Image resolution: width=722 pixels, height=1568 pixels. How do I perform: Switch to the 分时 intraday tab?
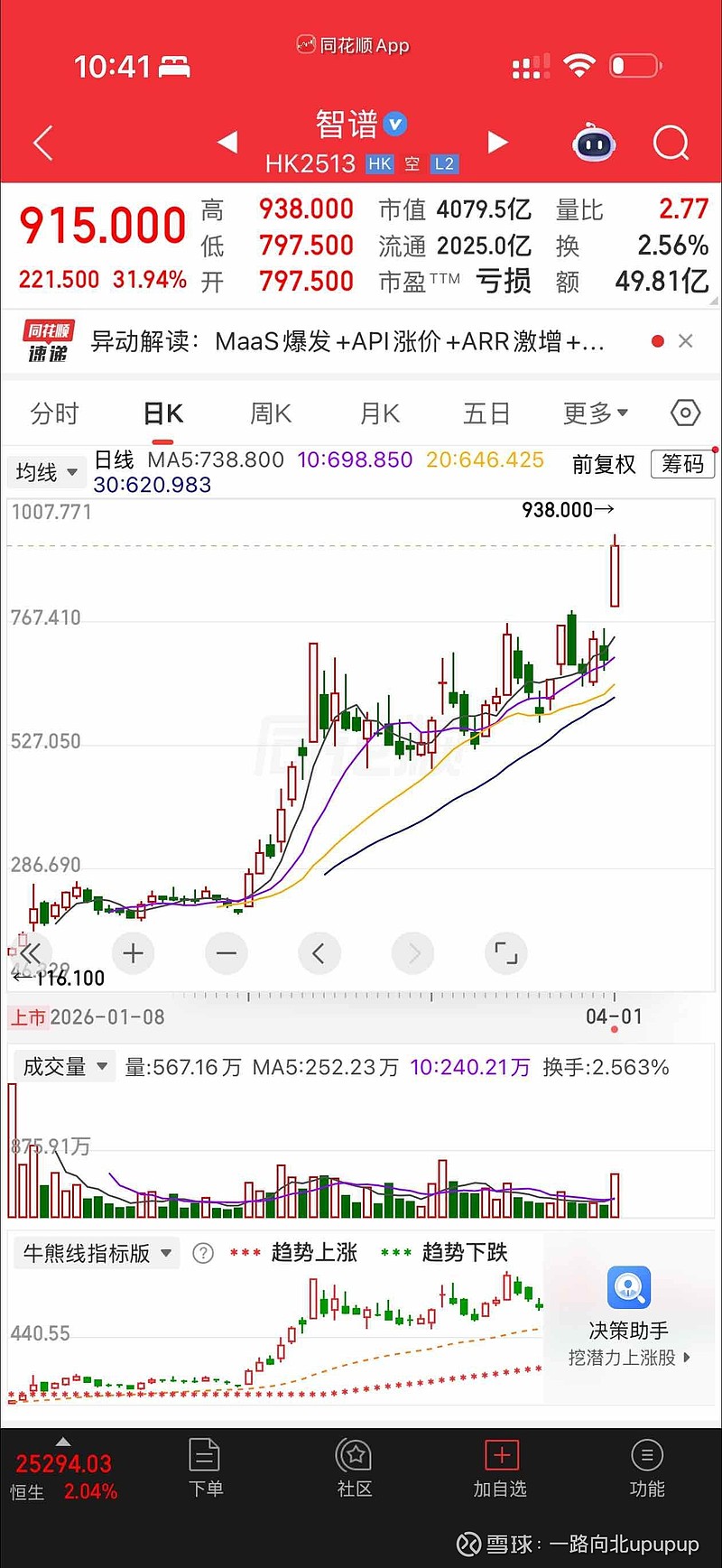pos(56,413)
